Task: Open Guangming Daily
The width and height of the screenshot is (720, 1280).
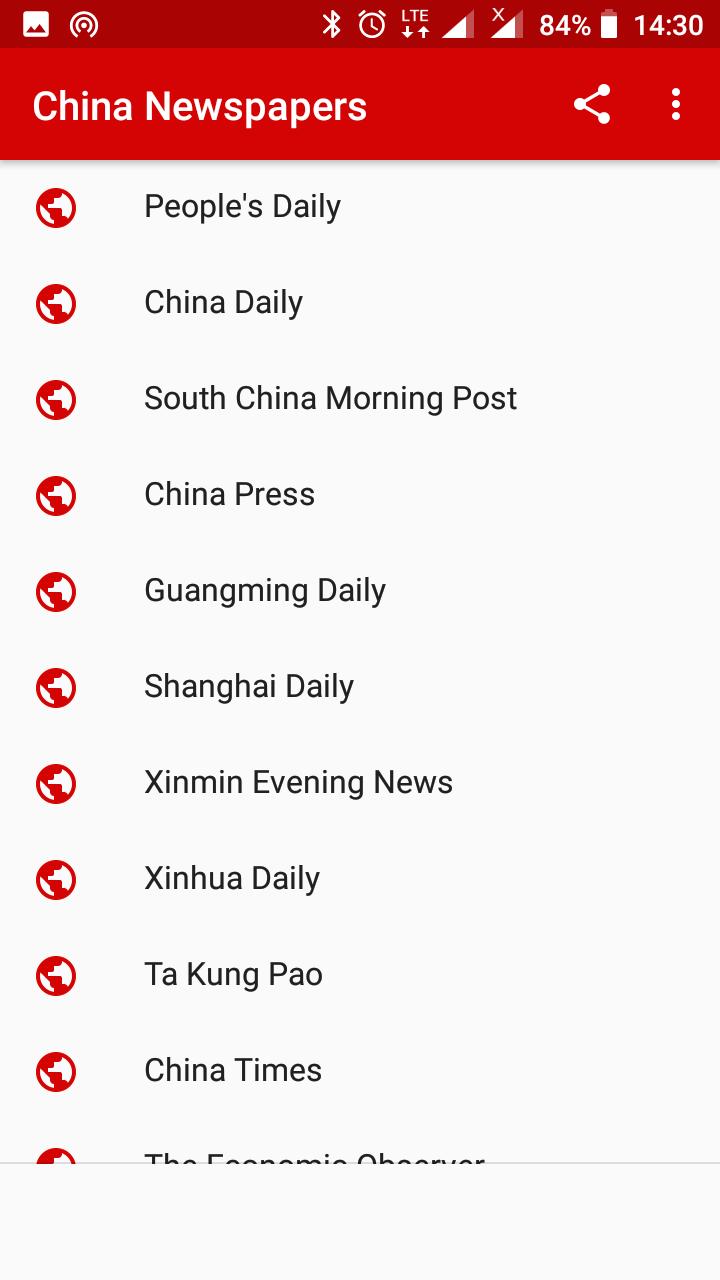Action: [360, 592]
